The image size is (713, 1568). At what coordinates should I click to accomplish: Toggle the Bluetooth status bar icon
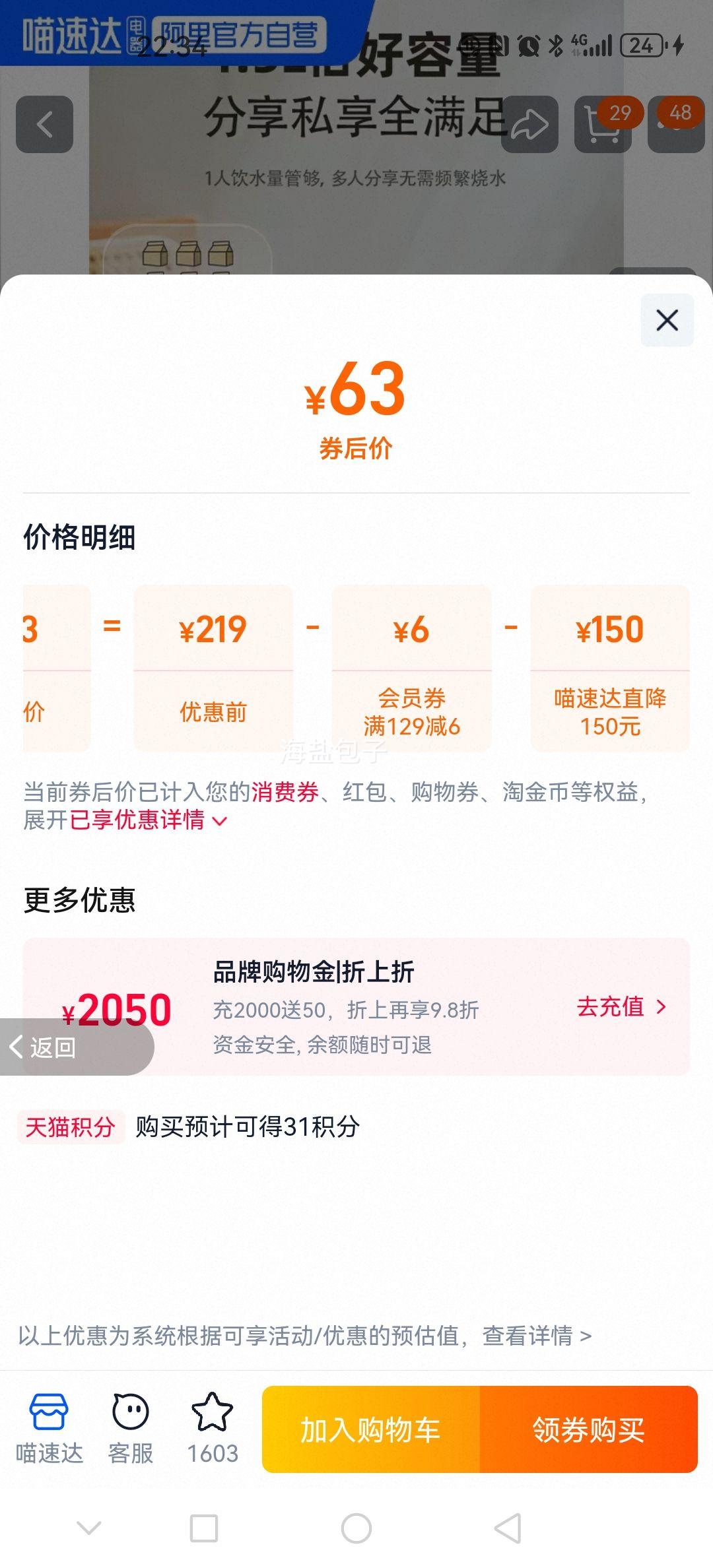coord(555,45)
